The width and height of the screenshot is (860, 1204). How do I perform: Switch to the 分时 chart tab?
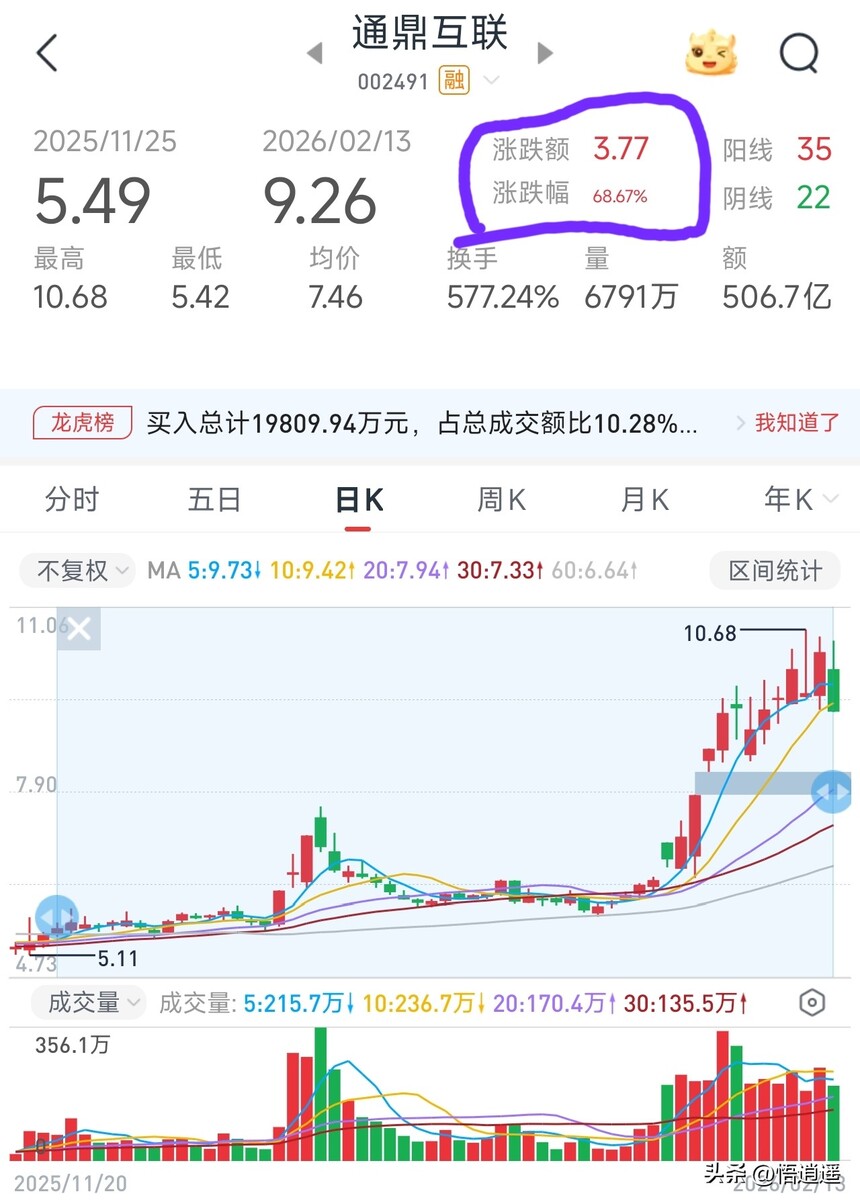72,499
